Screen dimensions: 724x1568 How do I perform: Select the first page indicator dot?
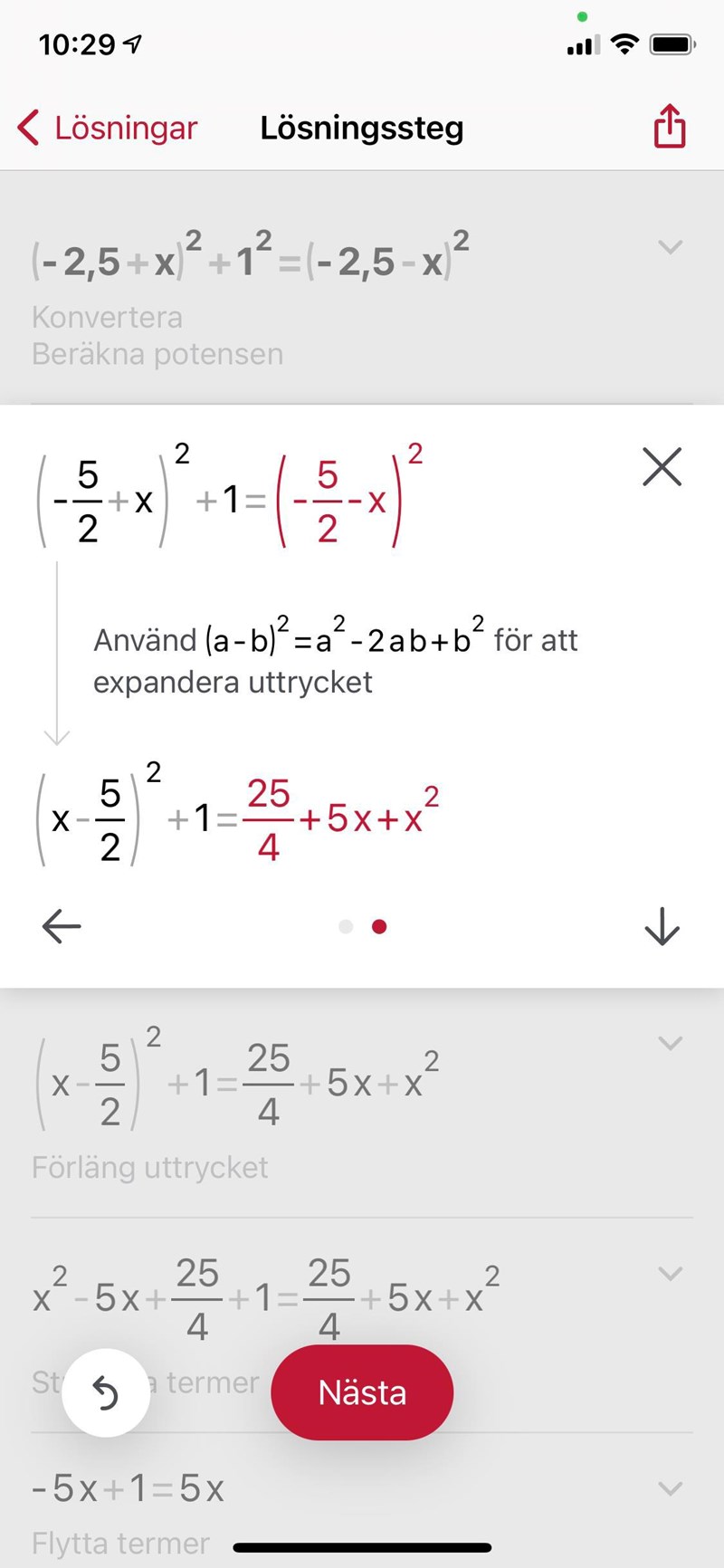[x=346, y=926]
